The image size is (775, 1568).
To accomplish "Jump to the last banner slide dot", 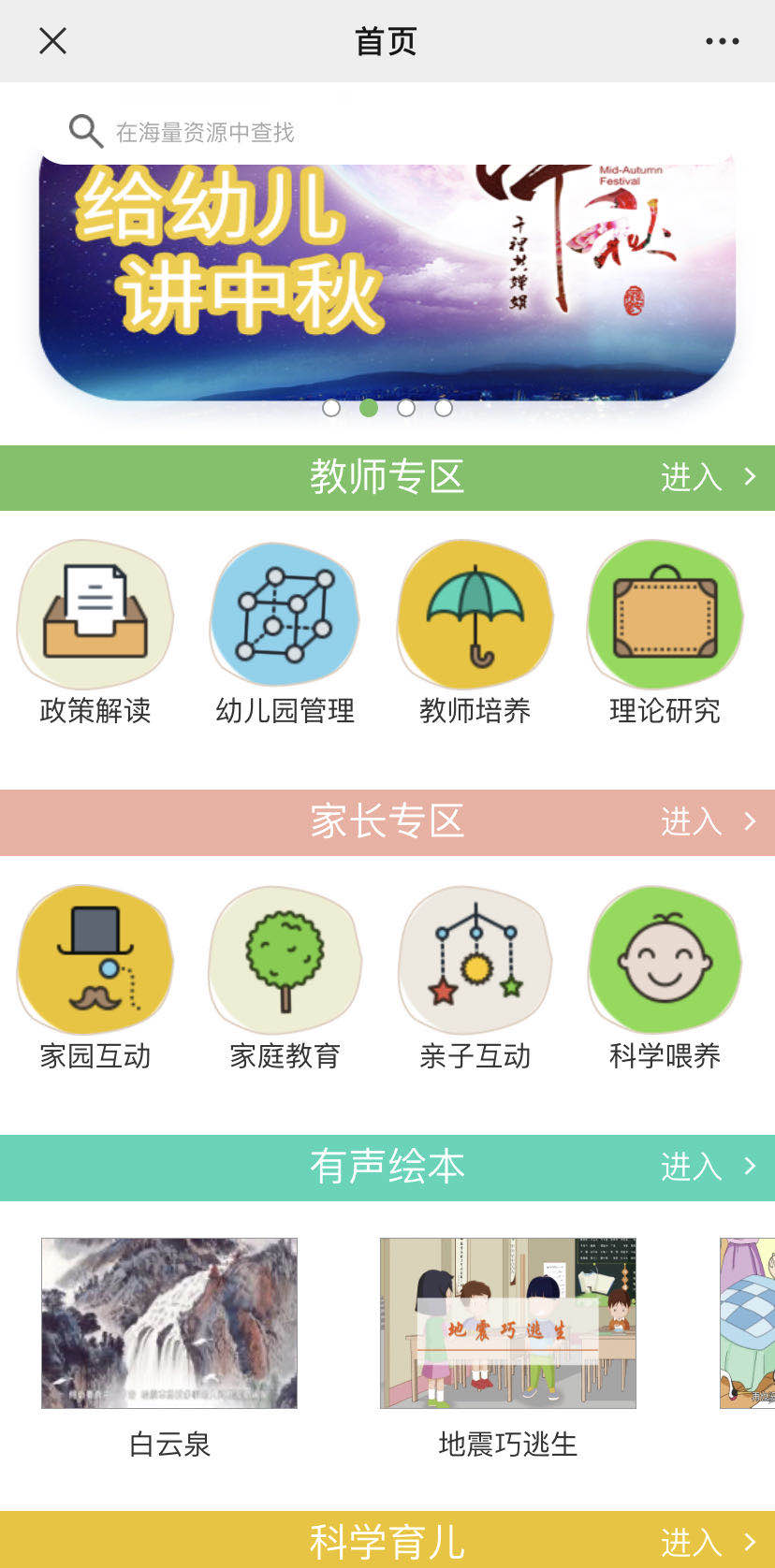I will point(444,408).
